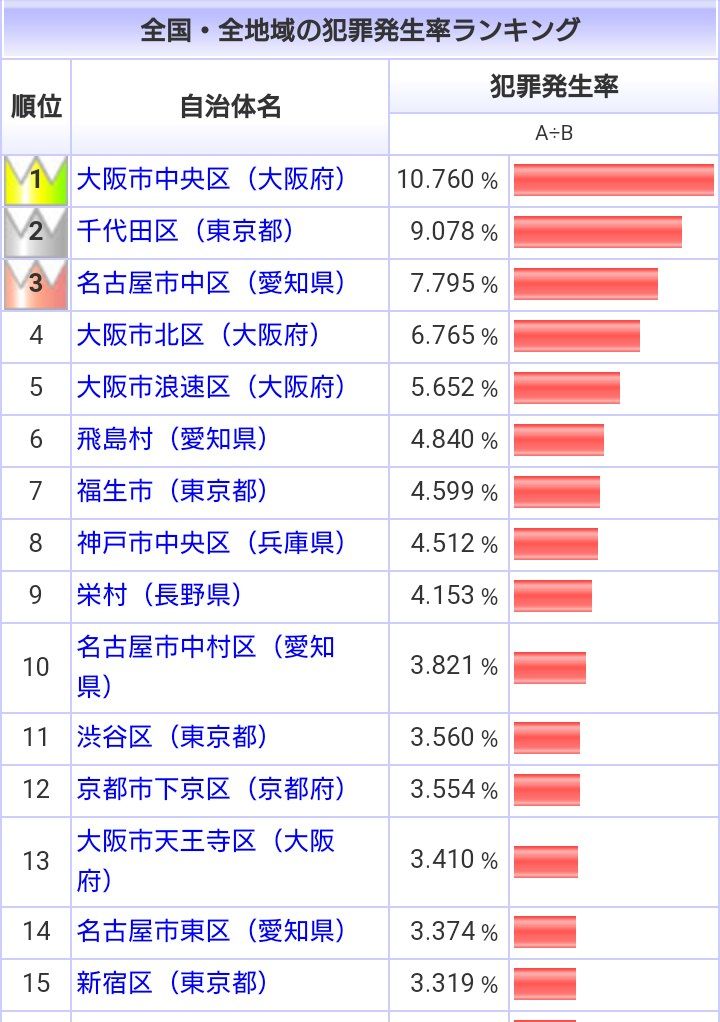Open the 渋谷区（東京都） link
This screenshot has width=720, height=1022.
point(173,738)
